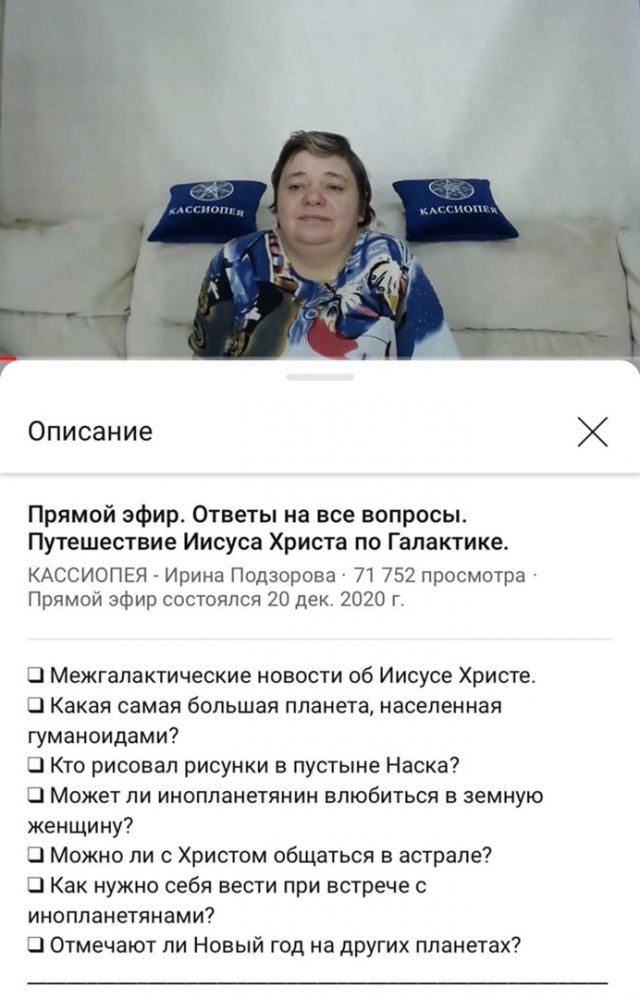Tap the grabber handle above Описание
640x998 pixels.
tap(320, 377)
